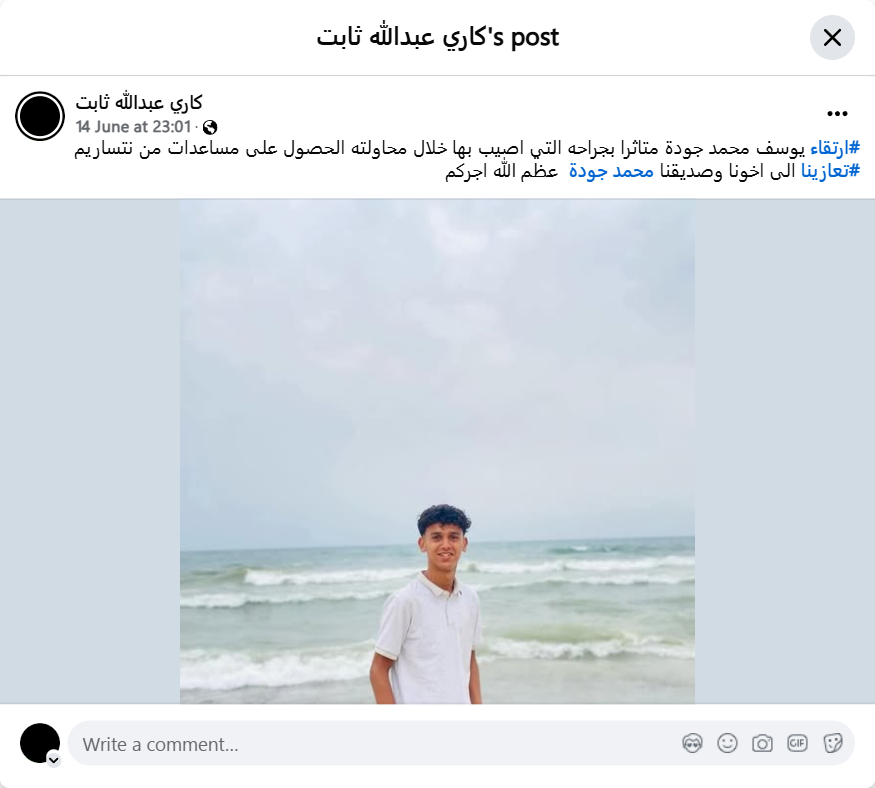
Task: Close the post dialog
Action: click(x=832, y=38)
